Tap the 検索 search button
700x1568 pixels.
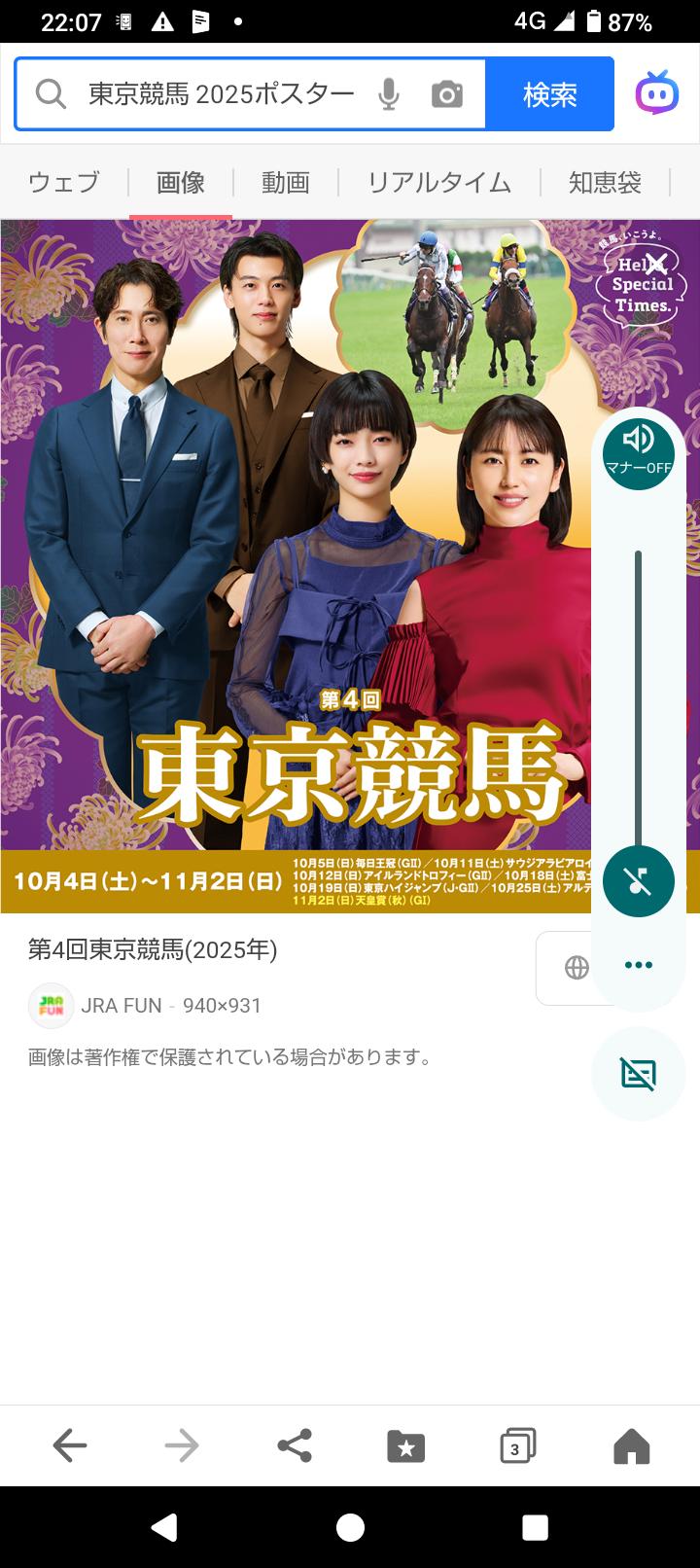coord(550,94)
